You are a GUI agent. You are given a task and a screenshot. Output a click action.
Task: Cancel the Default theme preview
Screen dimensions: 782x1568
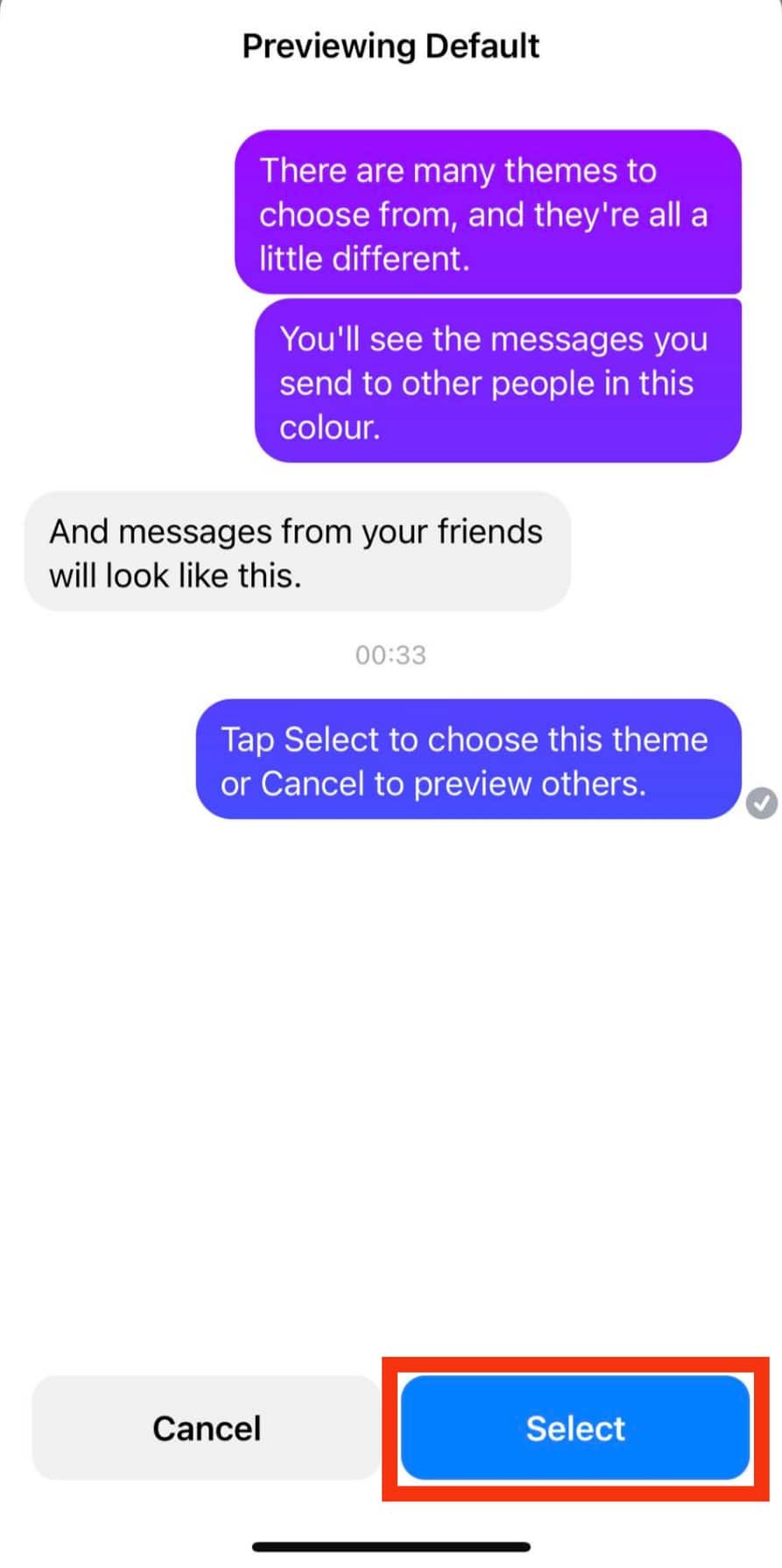tap(207, 1428)
